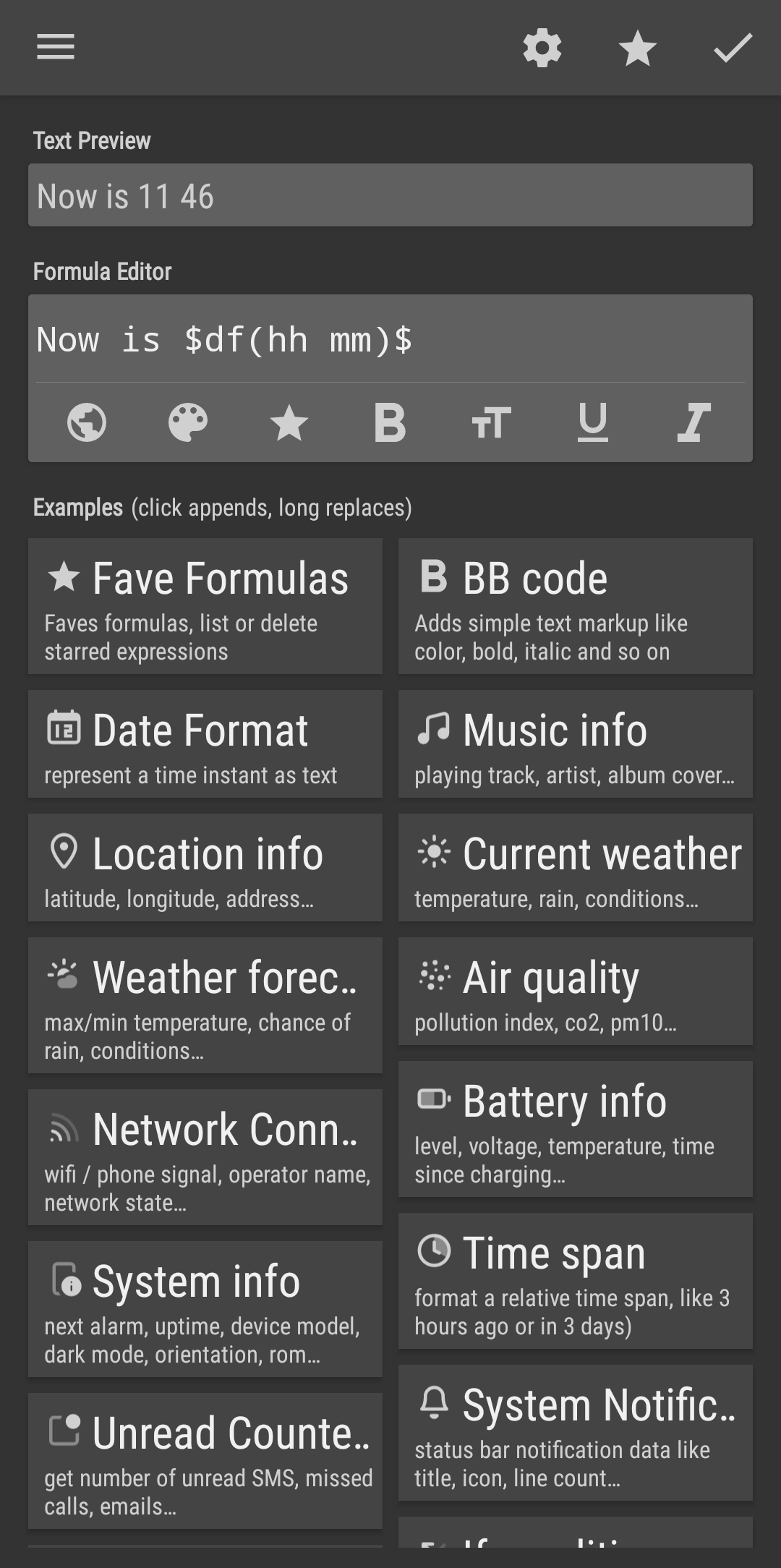Select the Current weather card
The image size is (781, 1568).
[576, 868]
